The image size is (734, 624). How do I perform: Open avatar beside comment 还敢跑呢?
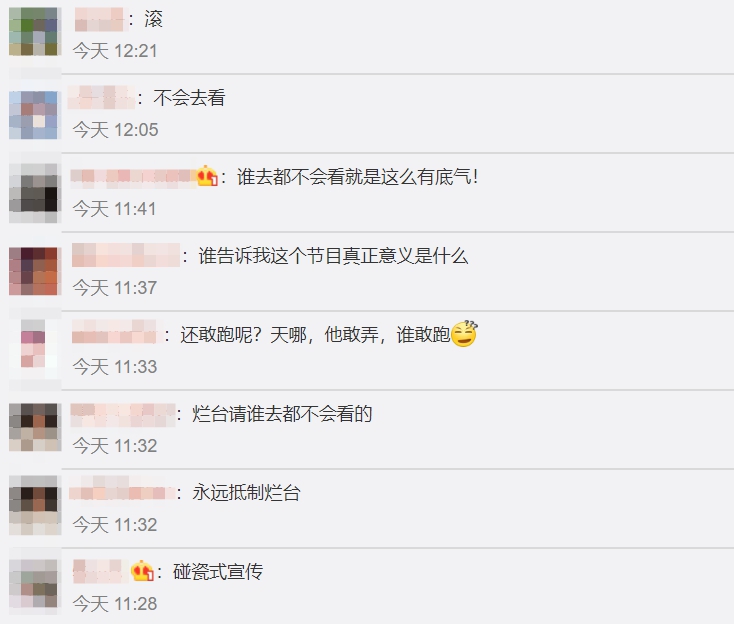click(x=33, y=346)
